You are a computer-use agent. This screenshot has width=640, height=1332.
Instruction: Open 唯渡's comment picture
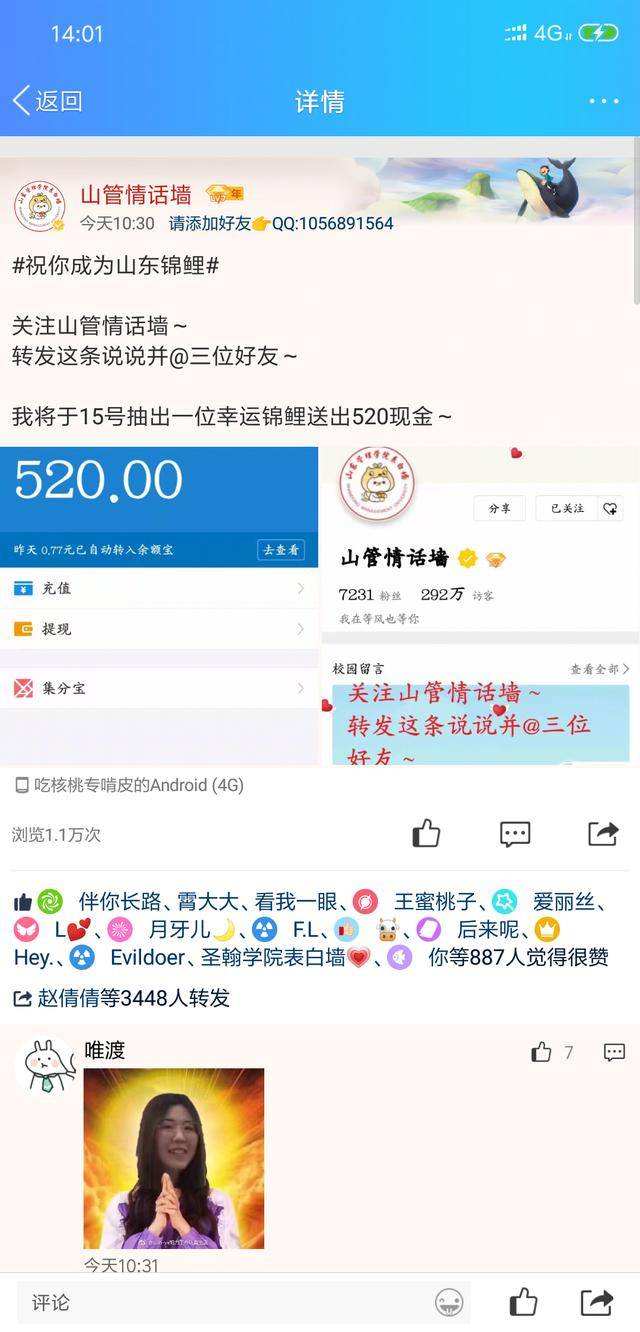174,1158
